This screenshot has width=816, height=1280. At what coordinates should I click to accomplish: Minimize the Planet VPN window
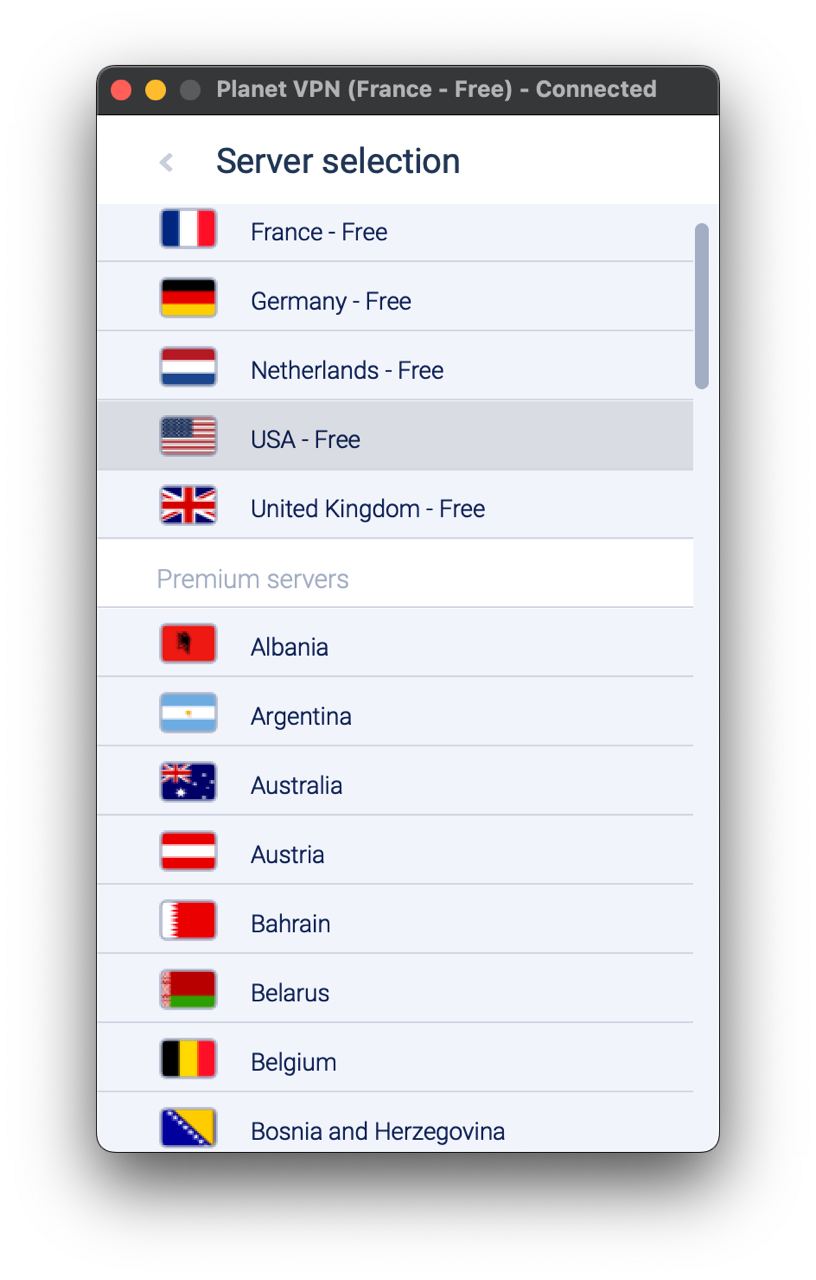155,90
